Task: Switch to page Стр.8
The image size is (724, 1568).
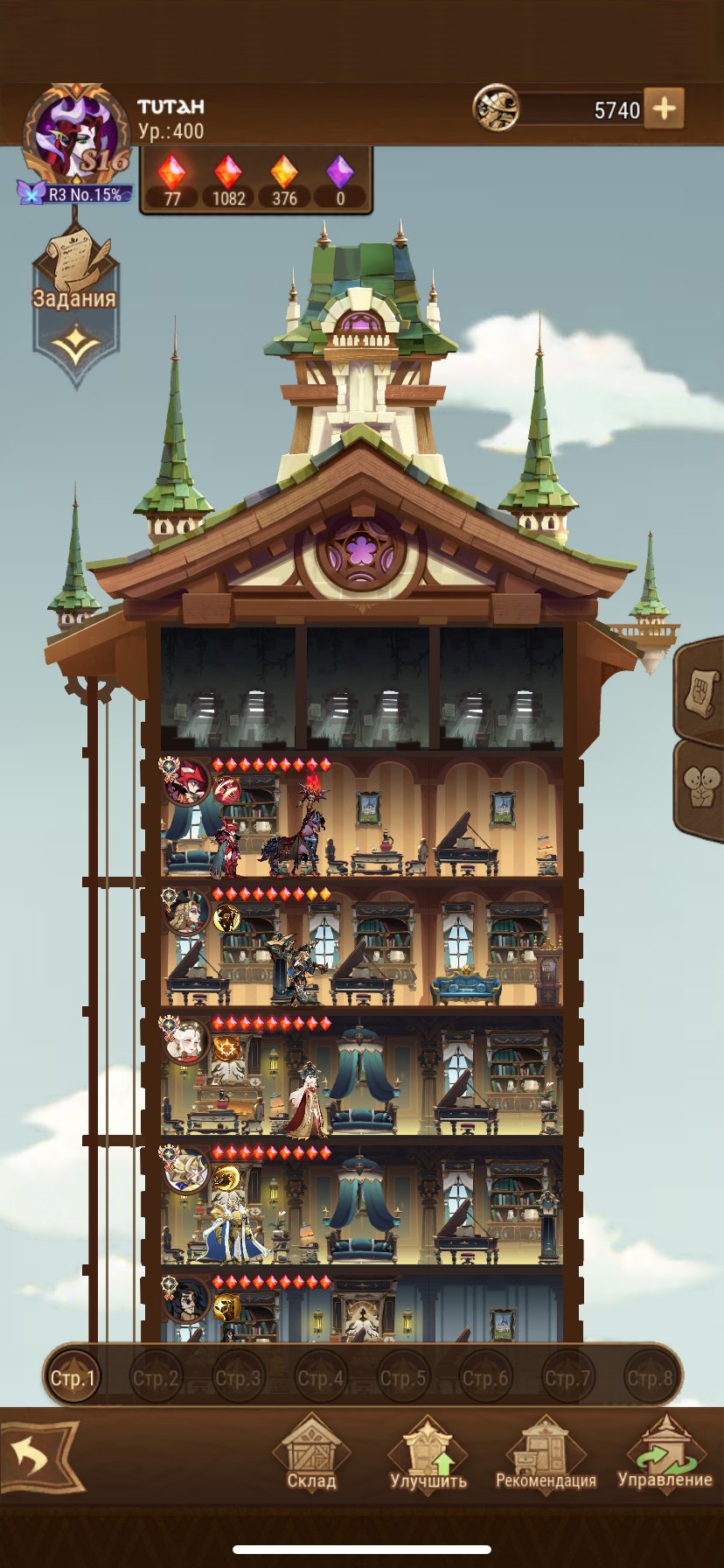Action: click(x=649, y=1378)
